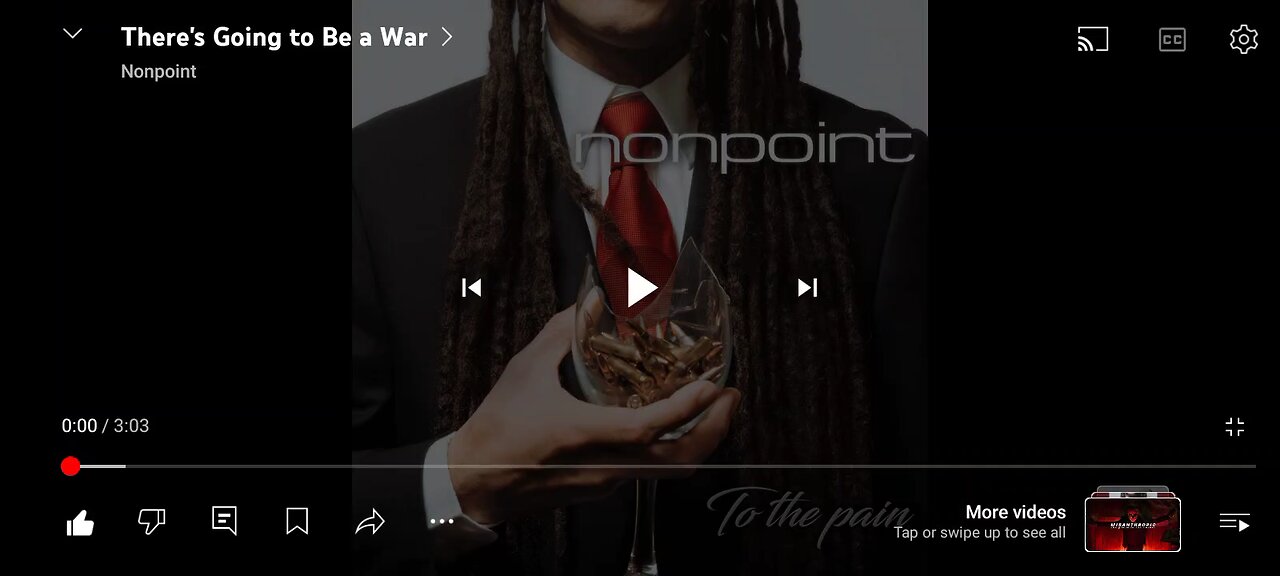The height and width of the screenshot is (576, 1280).
Task: Open the comments panel
Action: pos(224,521)
